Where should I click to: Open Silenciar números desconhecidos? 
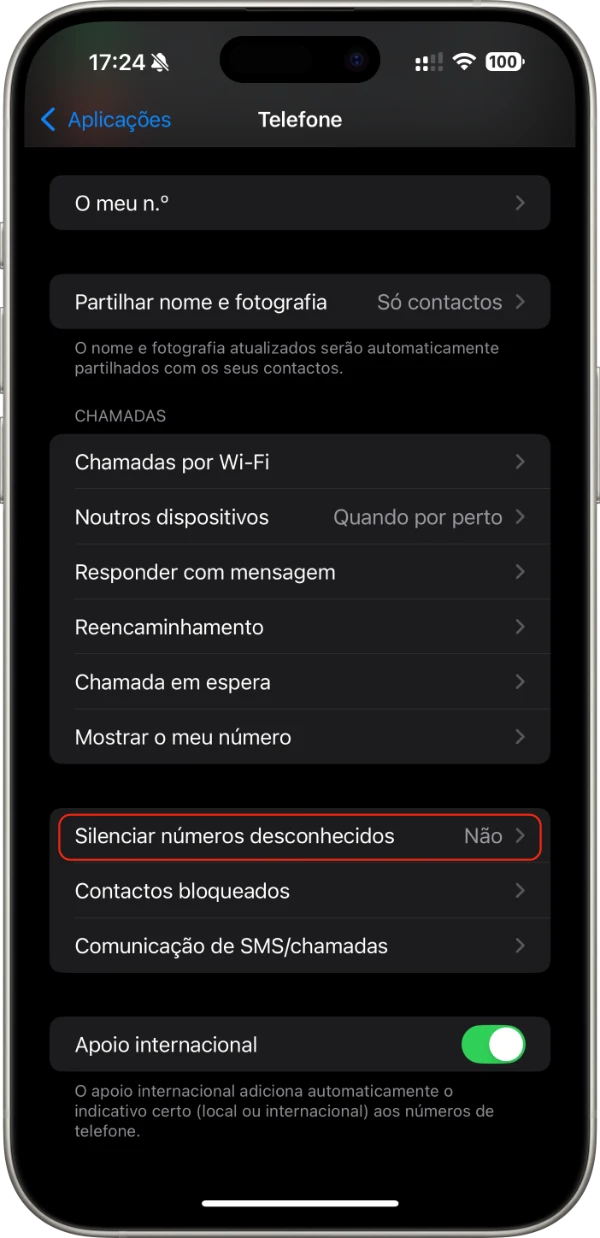300,836
